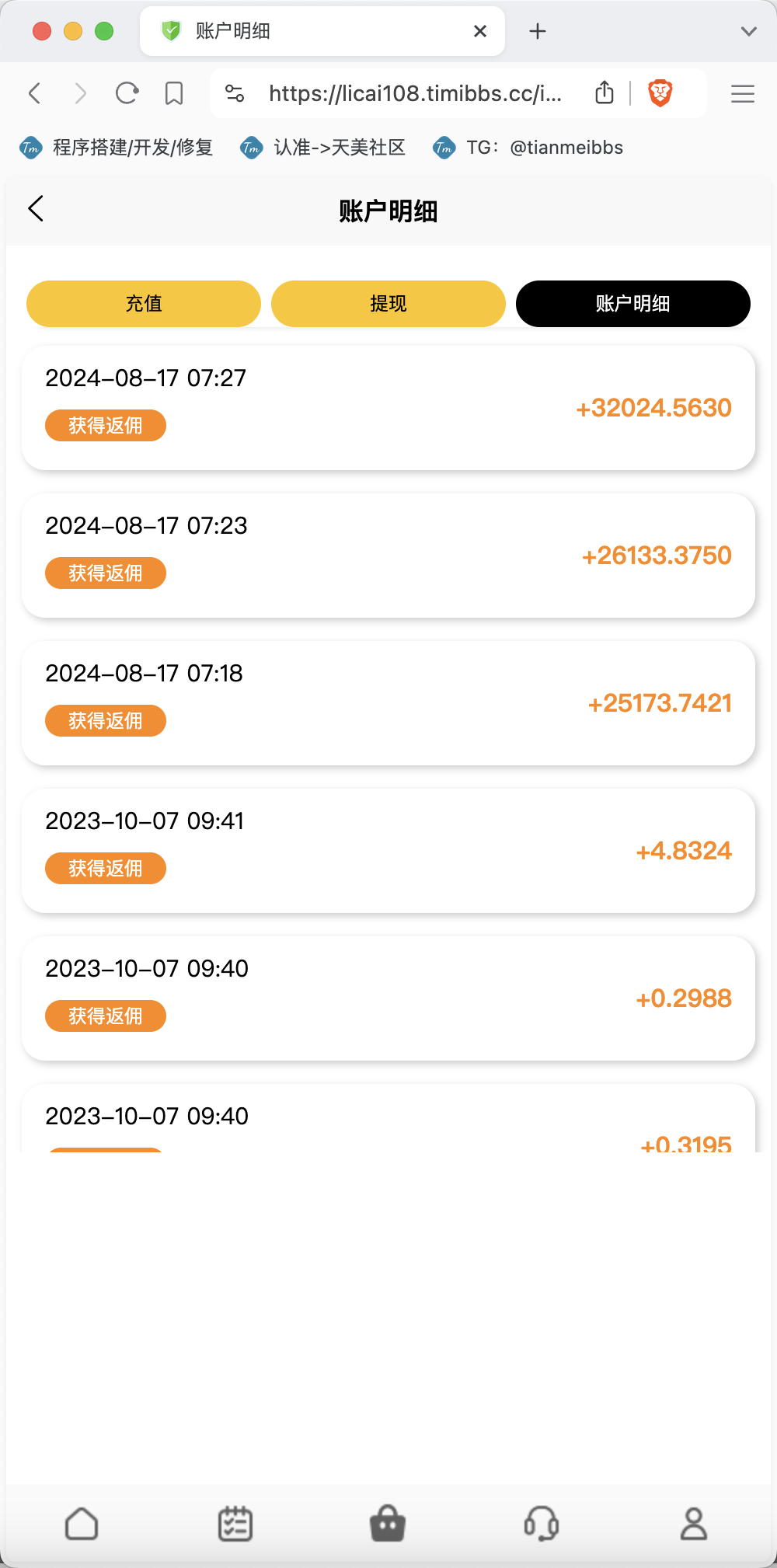
Task: Share the page via share icon
Action: pos(605,92)
